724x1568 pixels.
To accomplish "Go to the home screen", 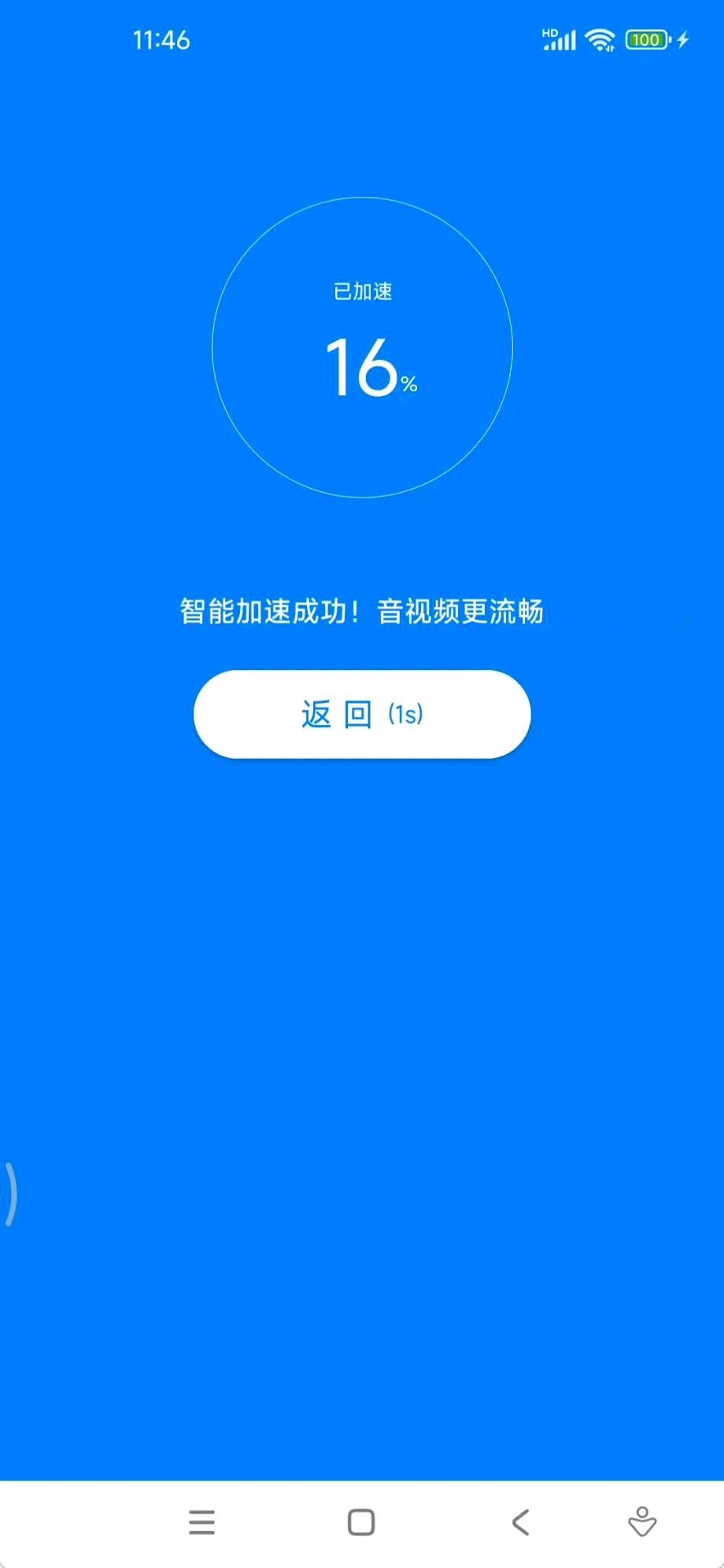I will (361, 1522).
